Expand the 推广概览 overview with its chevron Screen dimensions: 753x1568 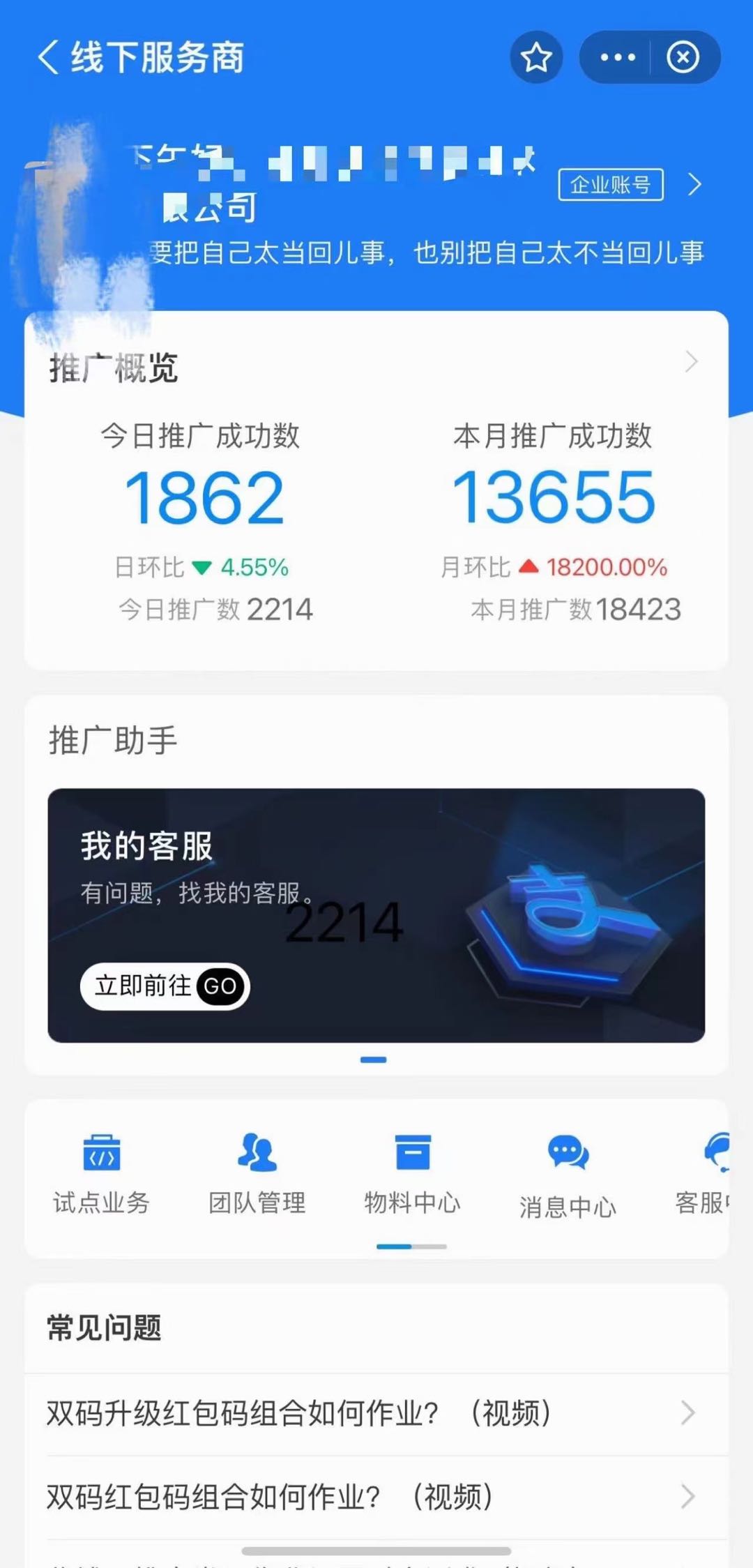pyautogui.click(x=690, y=361)
